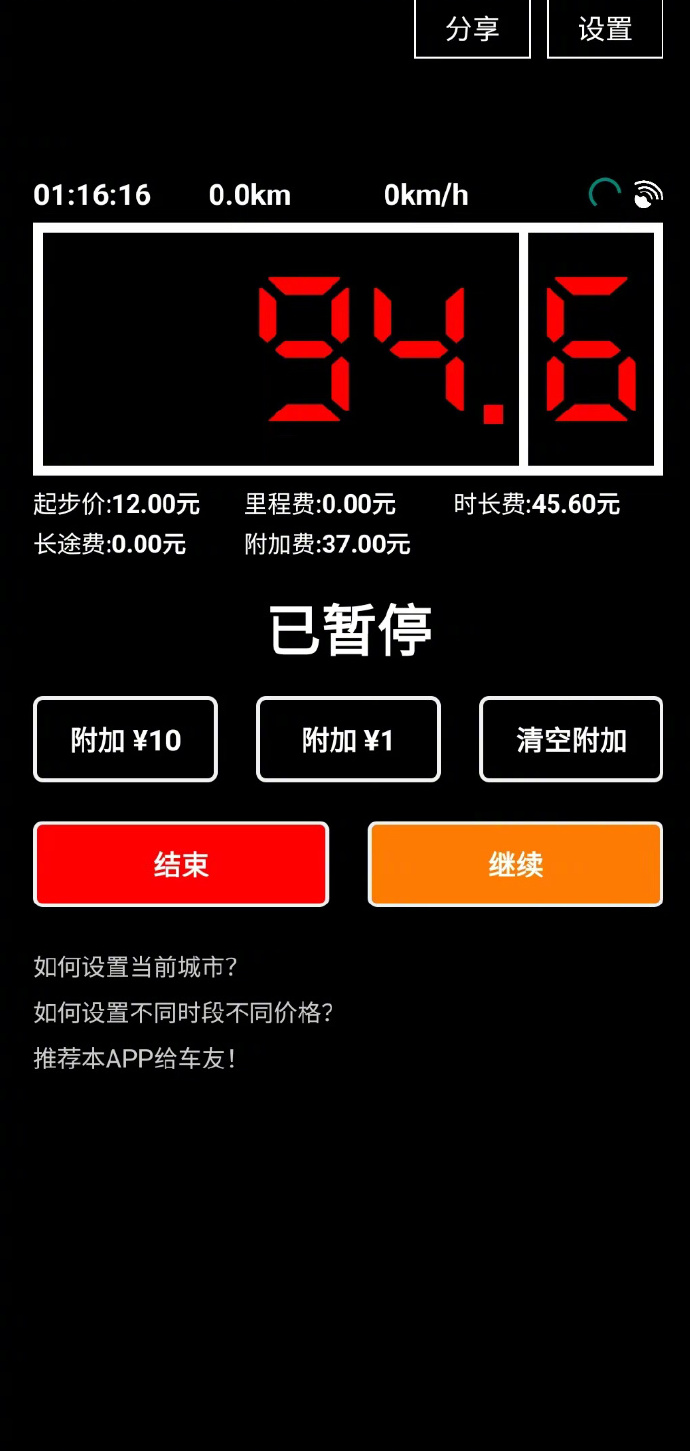This screenshot has width=690, height=1451.
Task: Add ¥10 surcharge with 附加 ¥10
Action: coord(126,739)
